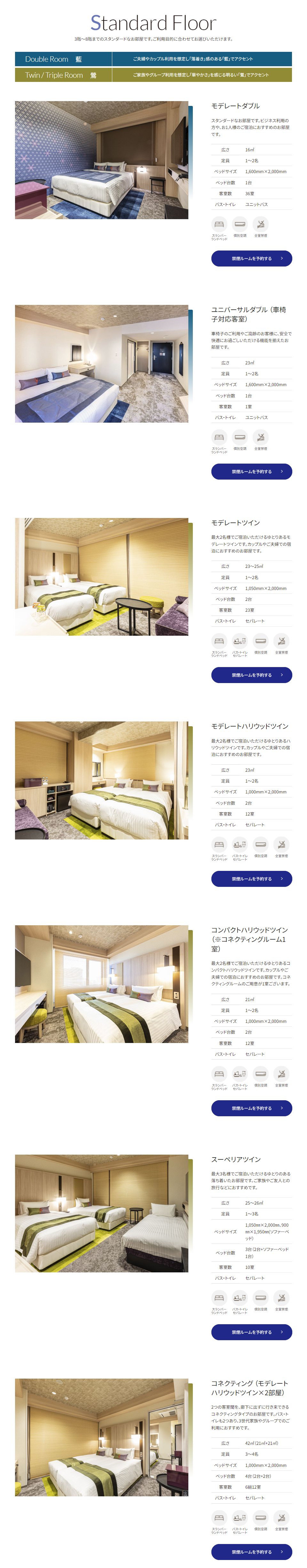Reserve the Moderate Hollywood Twin room
Image resolution: width=307 pixels, height=1568 pixels.
[x=251, y=879]
